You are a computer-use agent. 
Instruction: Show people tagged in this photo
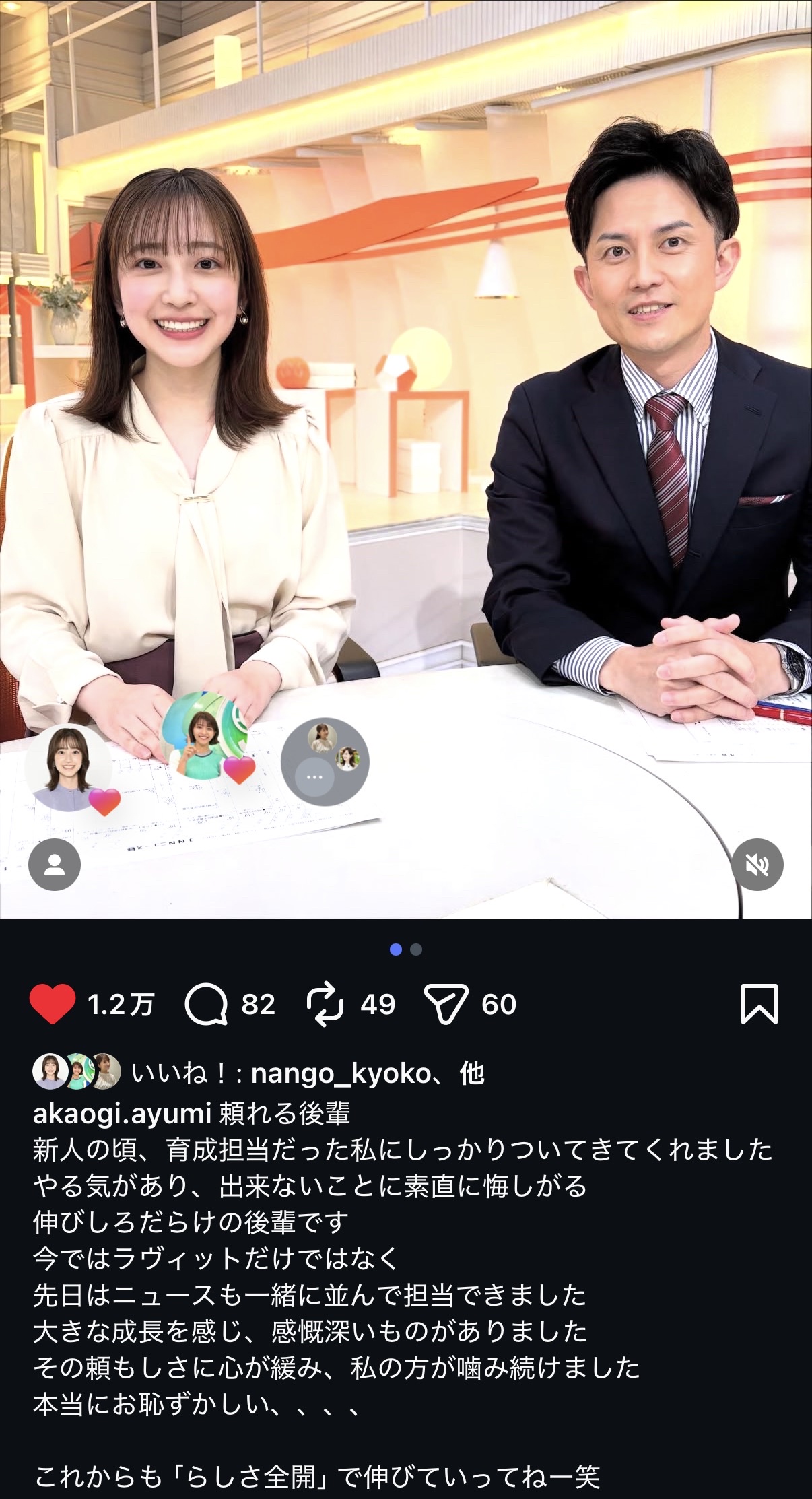[x=55, y=865]
